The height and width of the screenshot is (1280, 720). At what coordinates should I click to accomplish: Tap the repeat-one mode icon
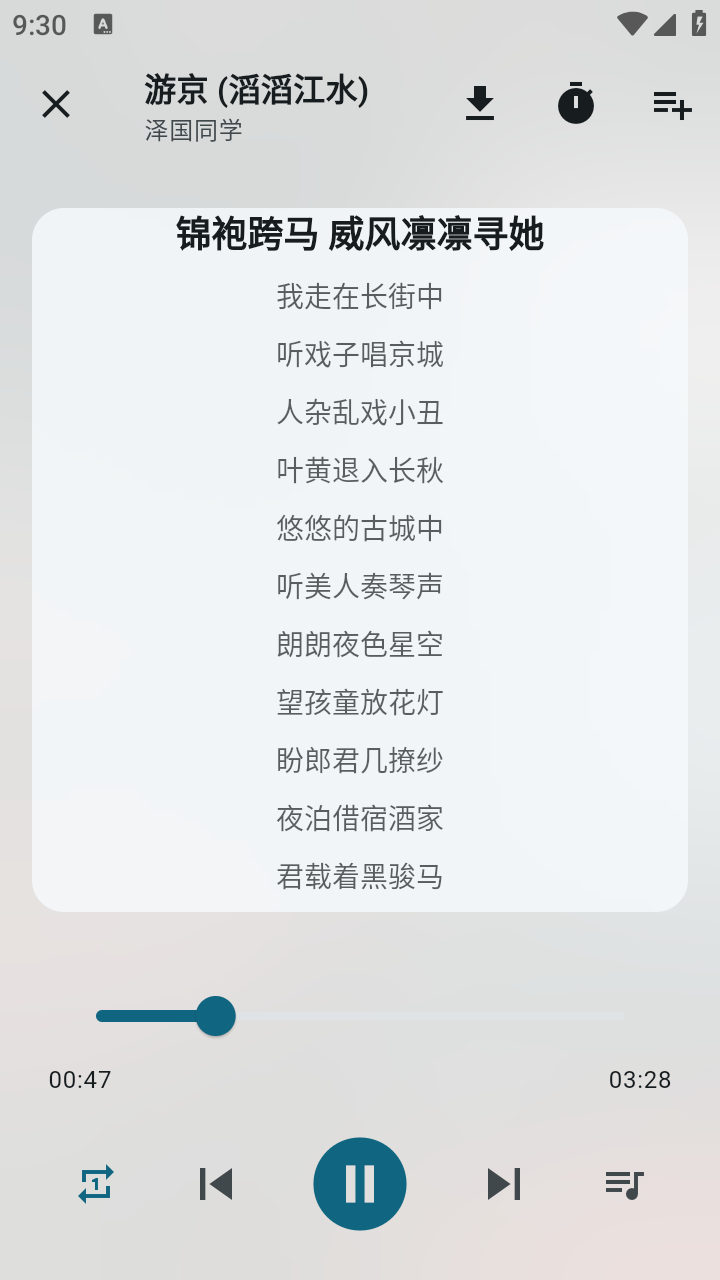tap(96, 1183)
